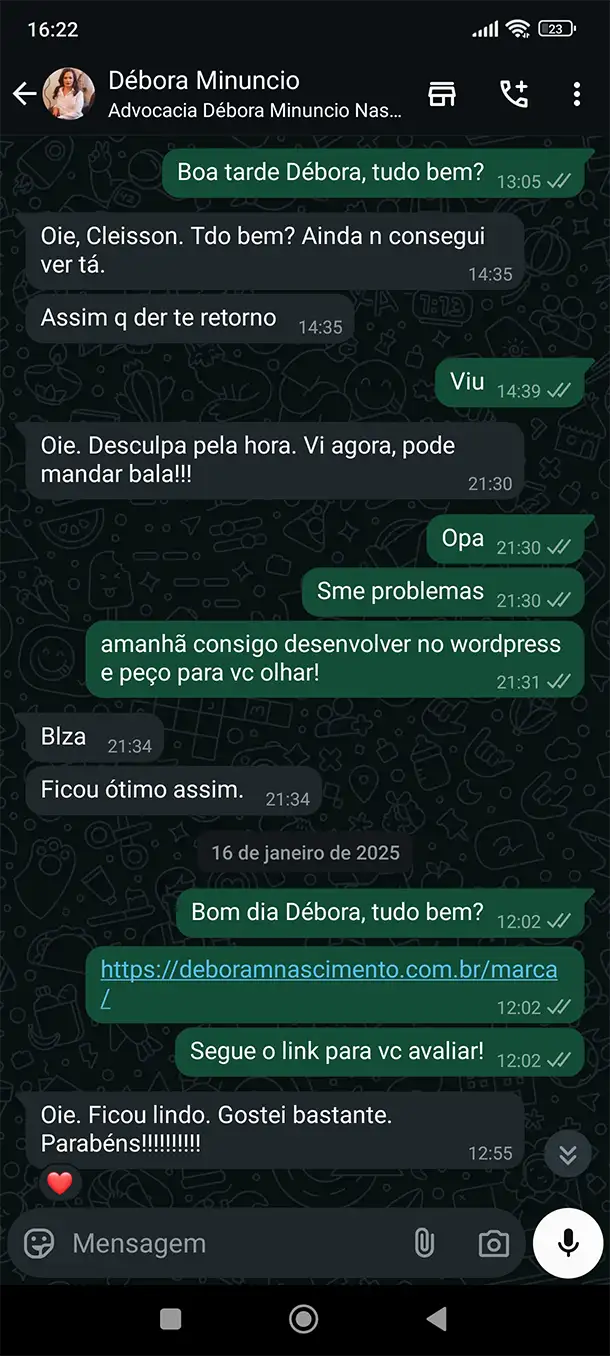Image resolution: width=610 pixels, height=1356 pixels.
Task: Open the deboramnascimento.com.br/marca link
Action: 329,983
